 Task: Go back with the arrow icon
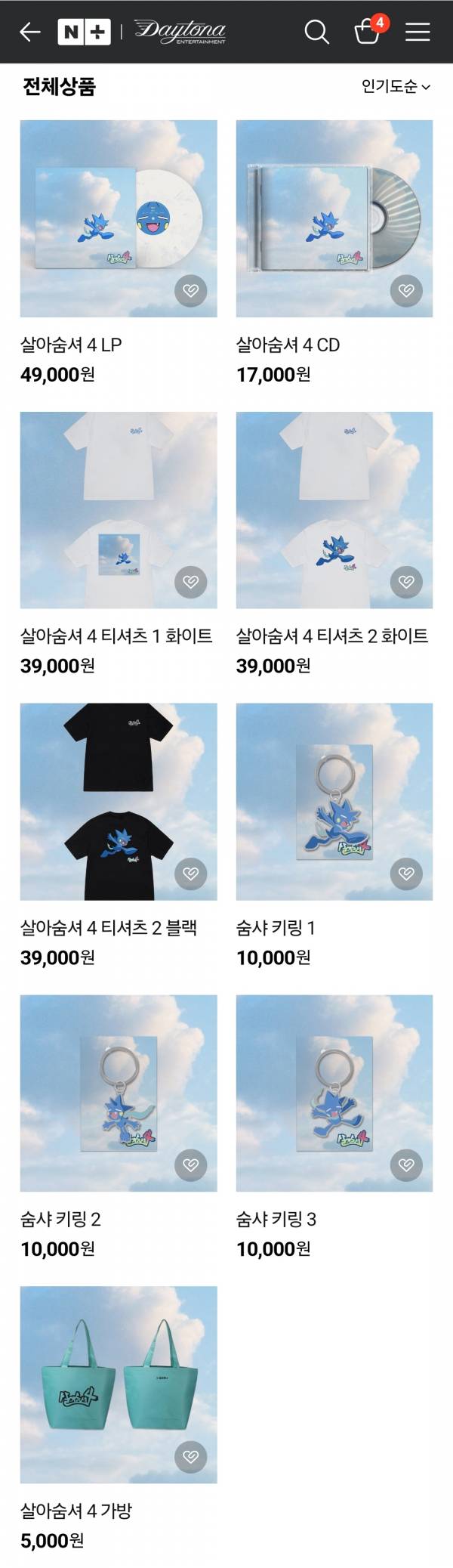29,32
